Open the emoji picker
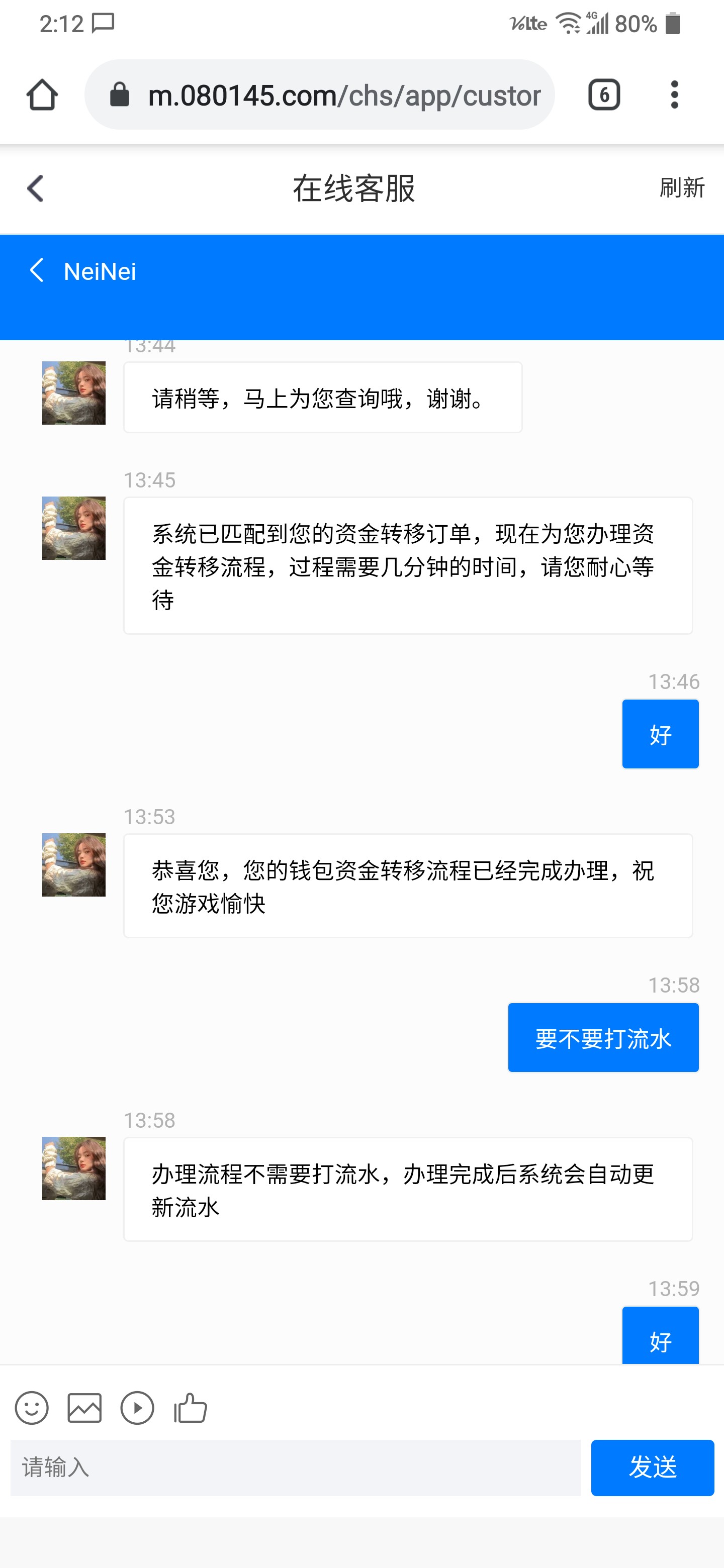 click(x=32, y=1408)
